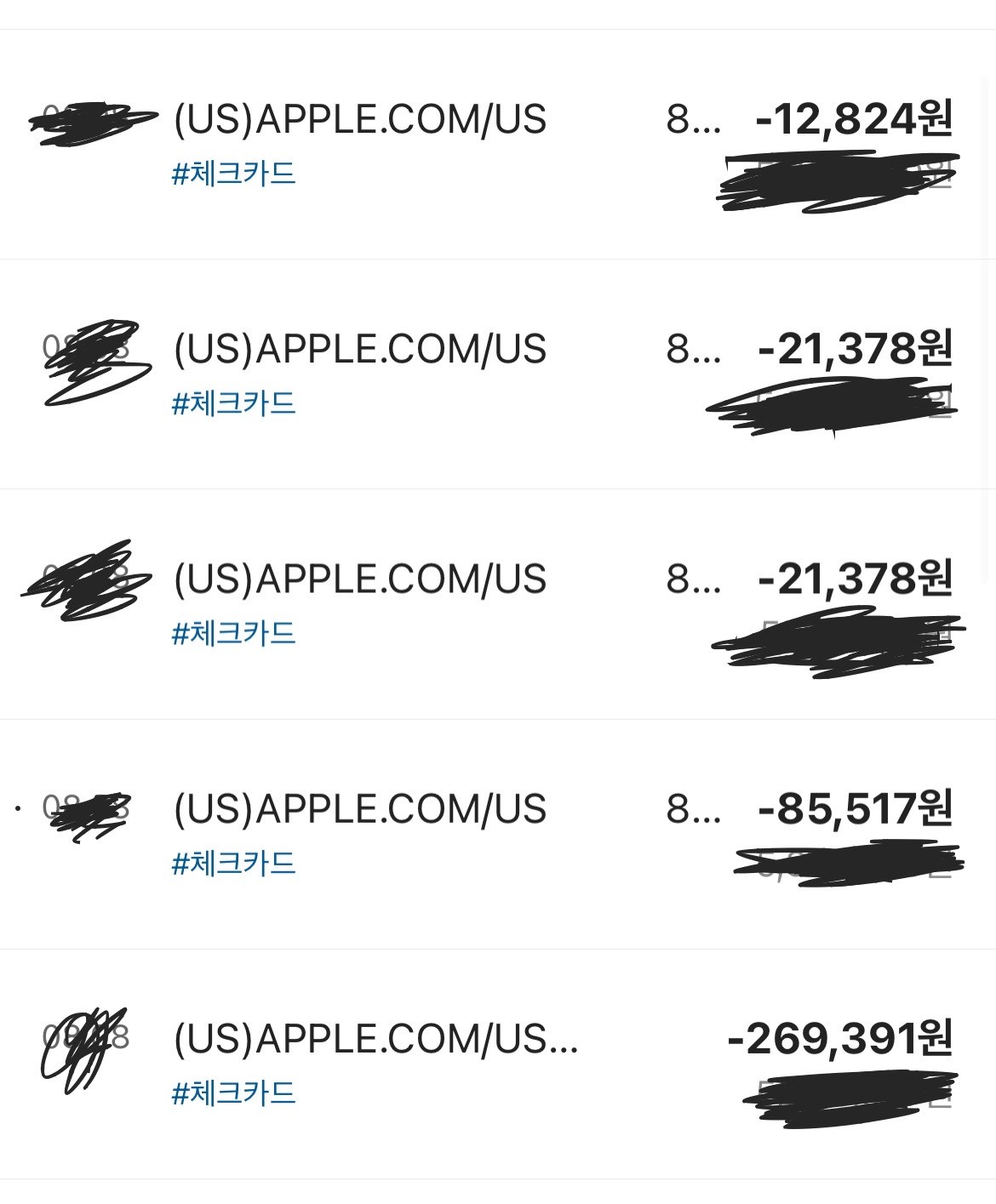Screen dimensions: 996x1204
Task: Open the -269,391원 Apple.com transaction
Action: pos(498,1062)
